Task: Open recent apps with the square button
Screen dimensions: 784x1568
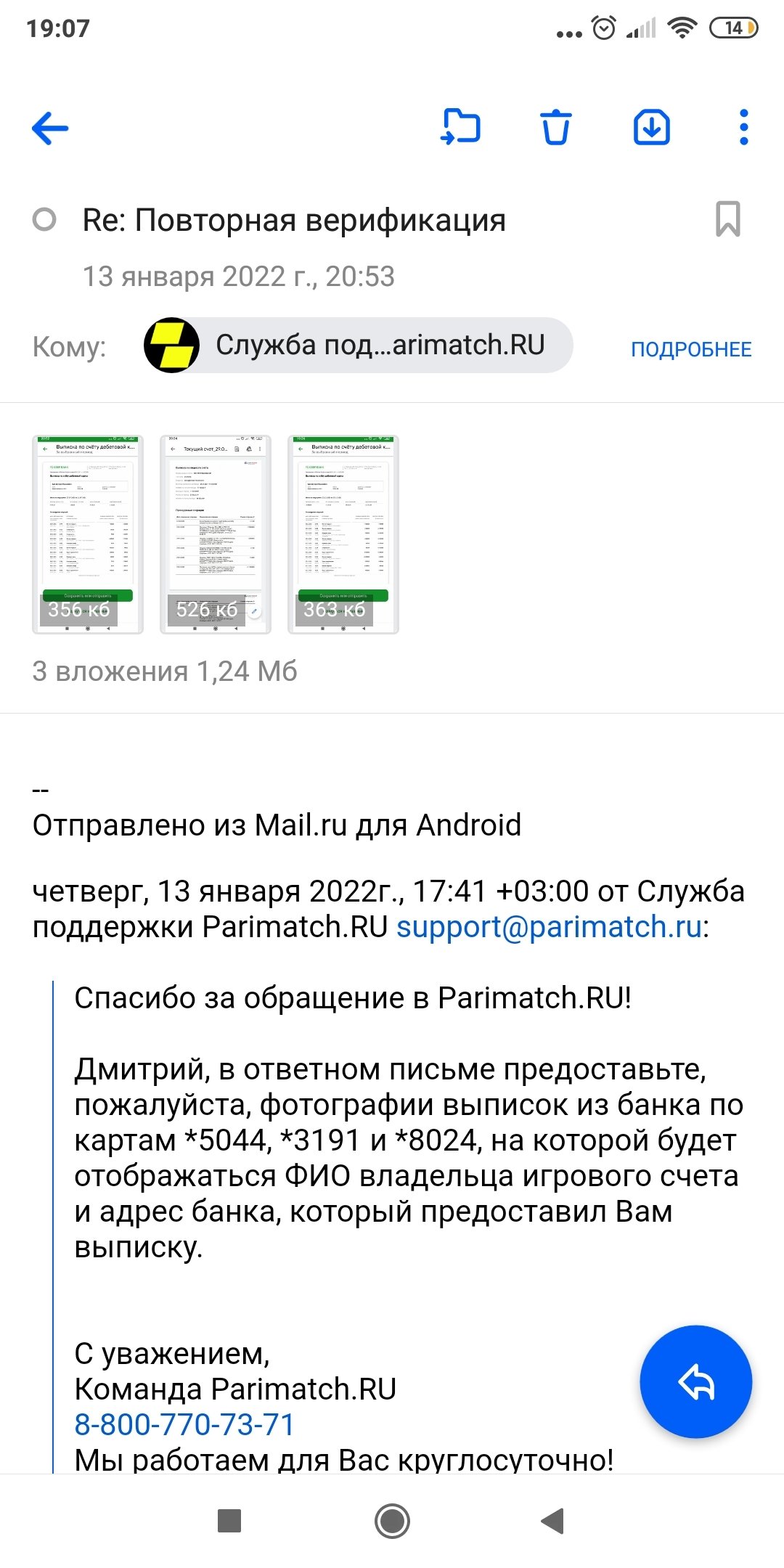Action: click(x=229, y=1520)
